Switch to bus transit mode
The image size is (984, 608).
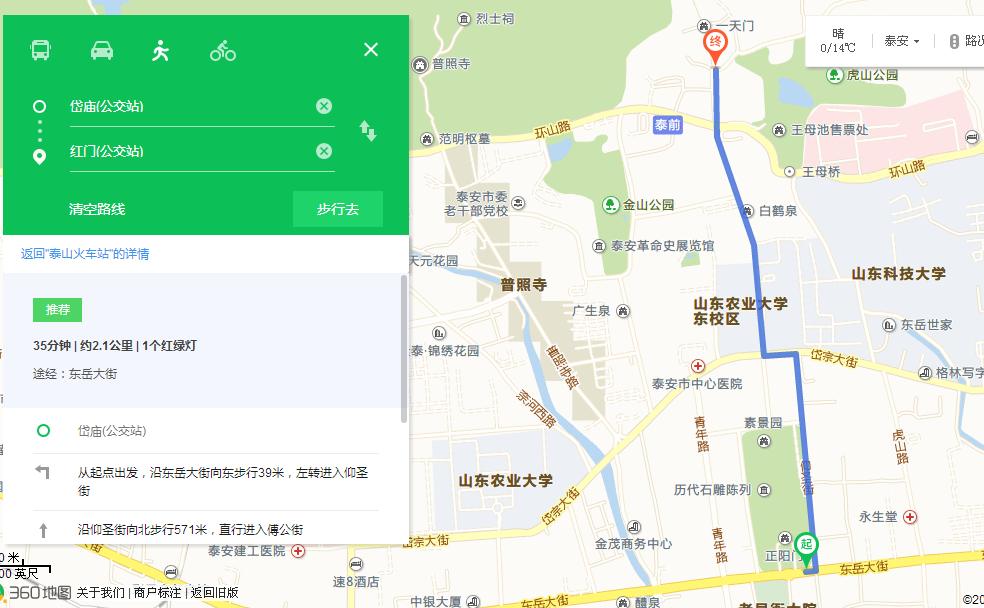tap(41, 50)
